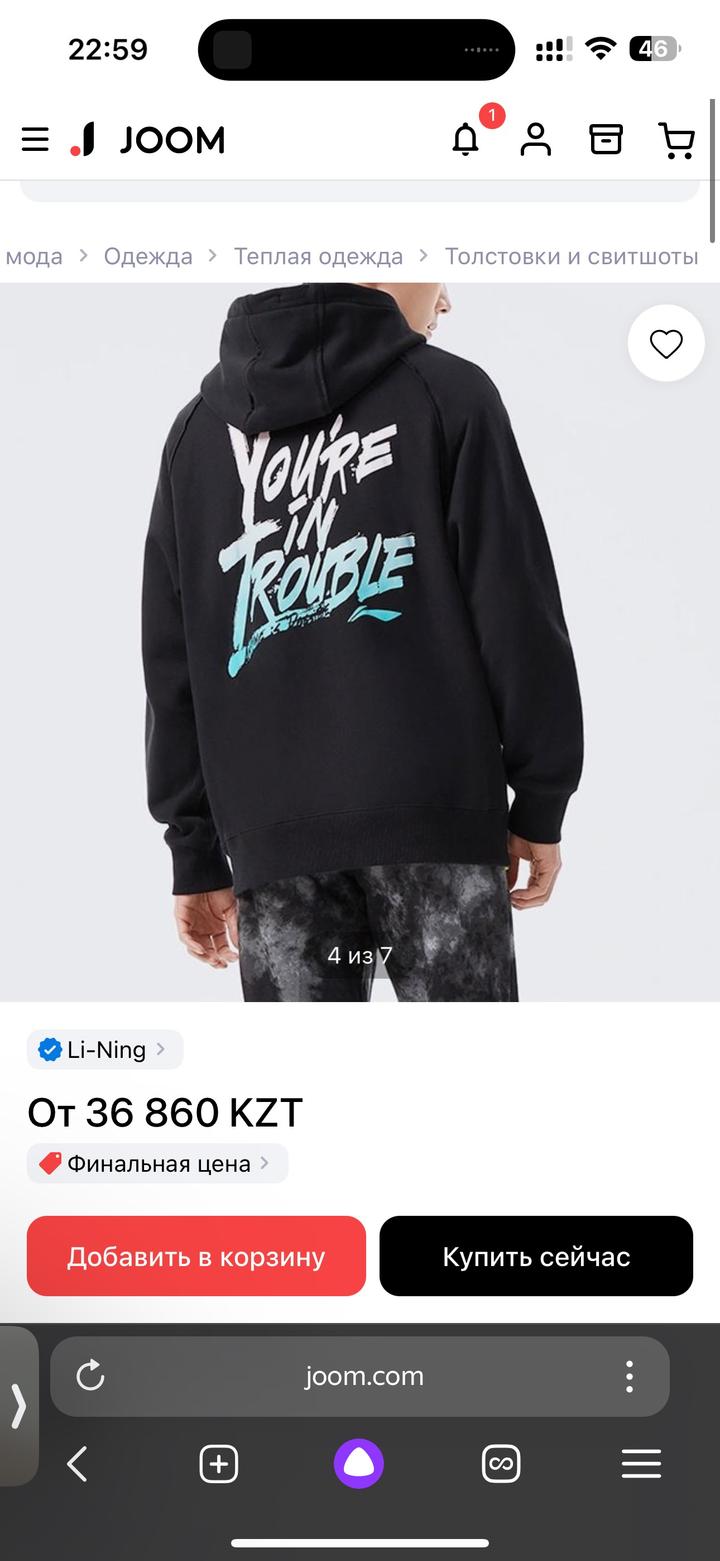Image resolution: width=720 pixels, height=1561 pixels.
Task: Open the orders box icon
Action: click(606, 139)
